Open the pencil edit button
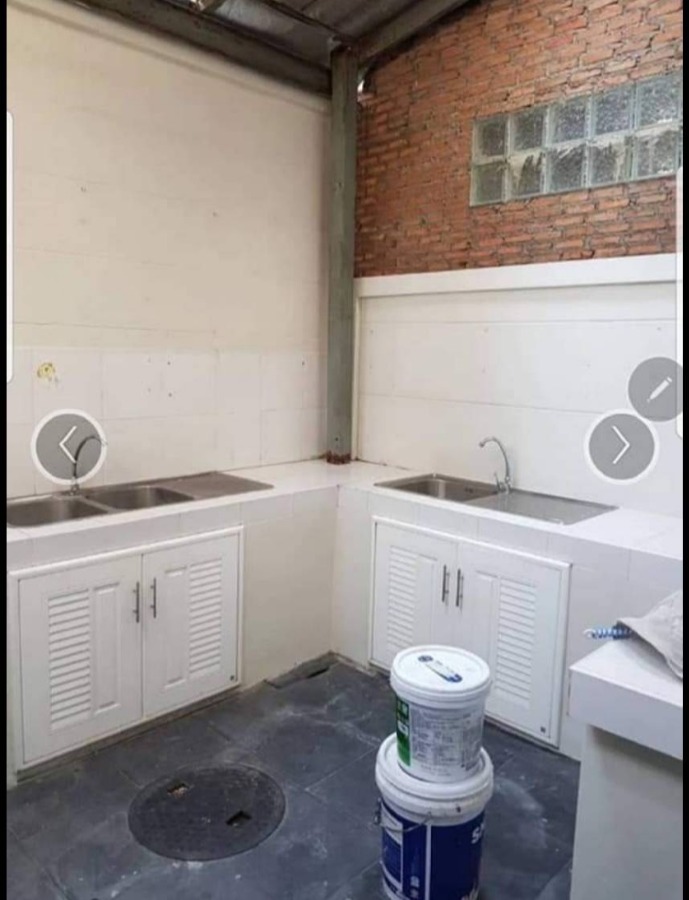This screenshot has height=900, width=689. [x=657, y=389]
